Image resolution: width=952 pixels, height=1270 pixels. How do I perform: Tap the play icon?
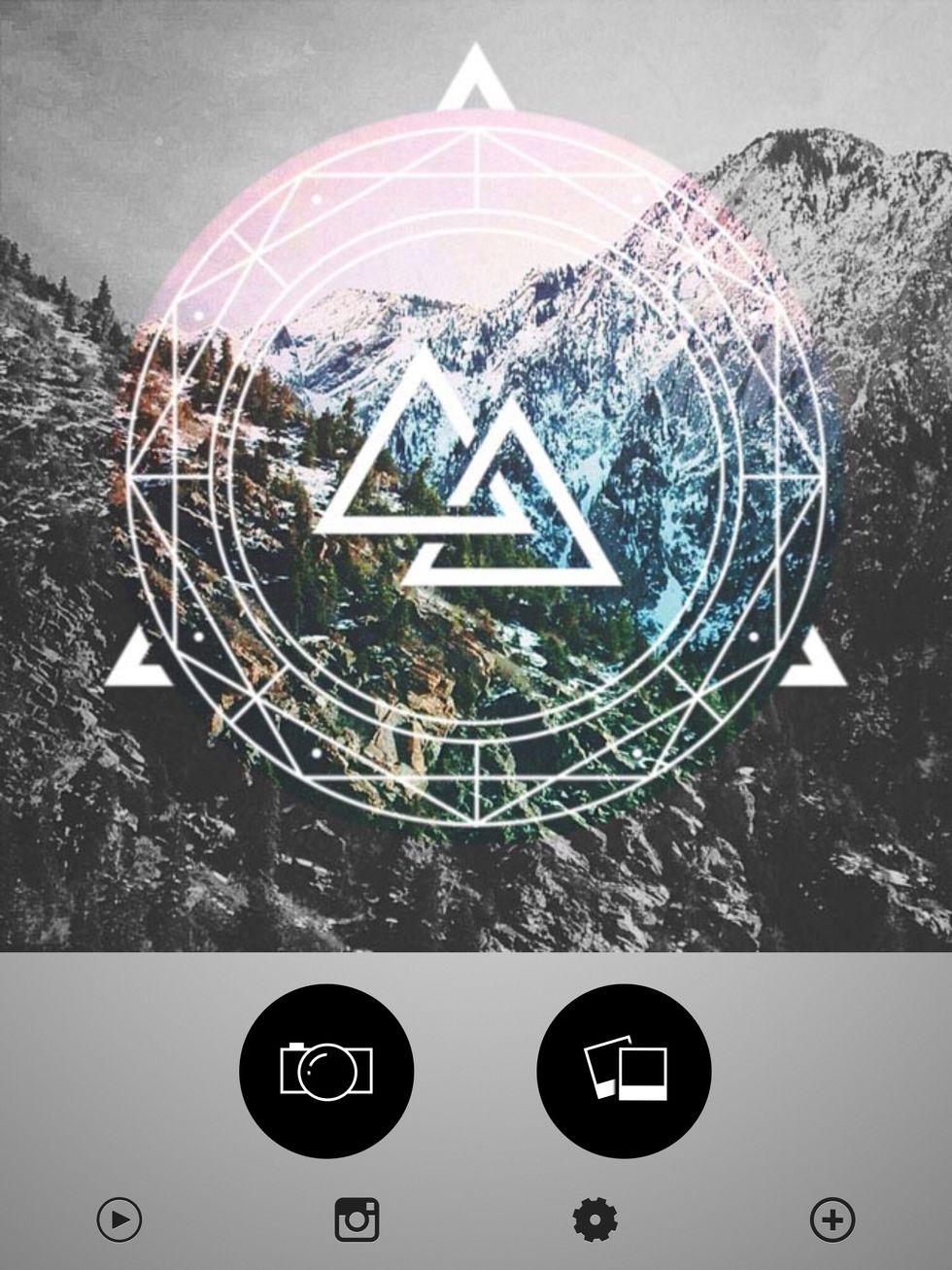click(119, 1219)
